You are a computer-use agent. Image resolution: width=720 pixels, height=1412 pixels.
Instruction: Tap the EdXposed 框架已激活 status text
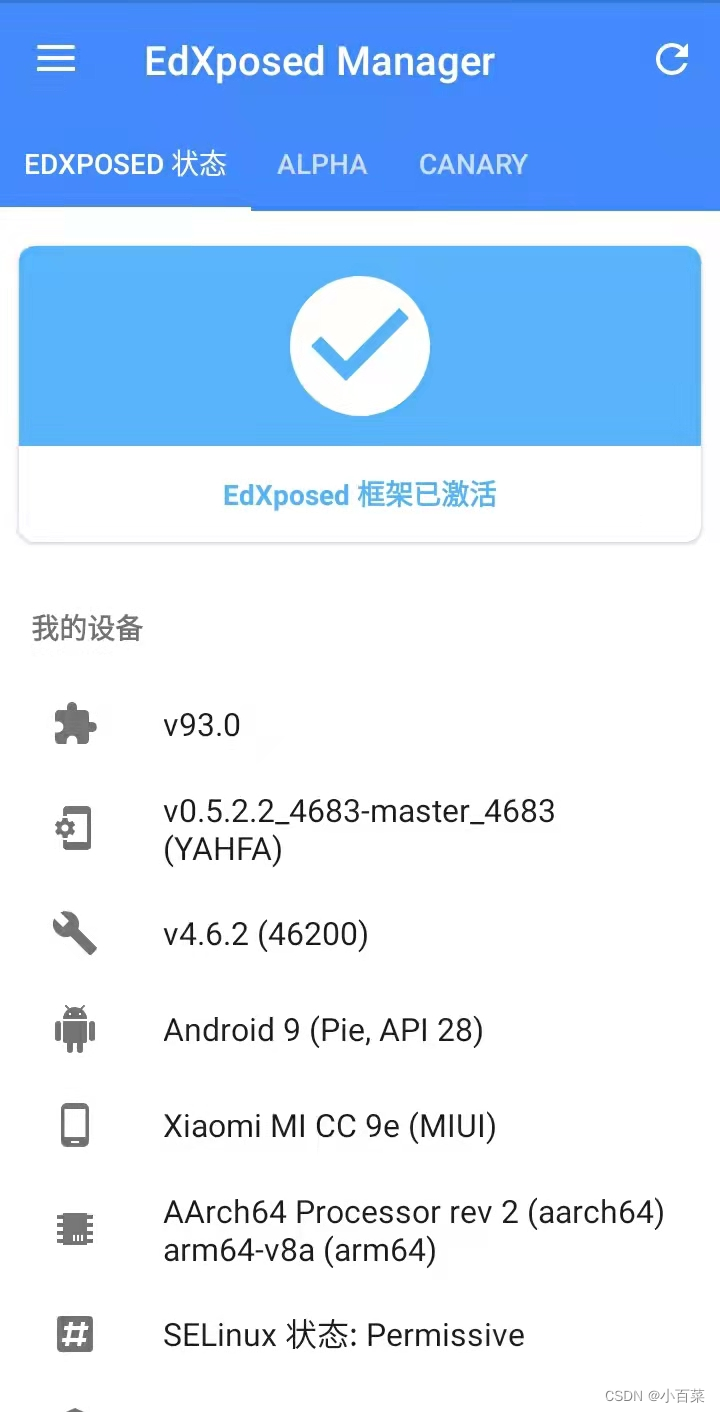click(360, 495)
